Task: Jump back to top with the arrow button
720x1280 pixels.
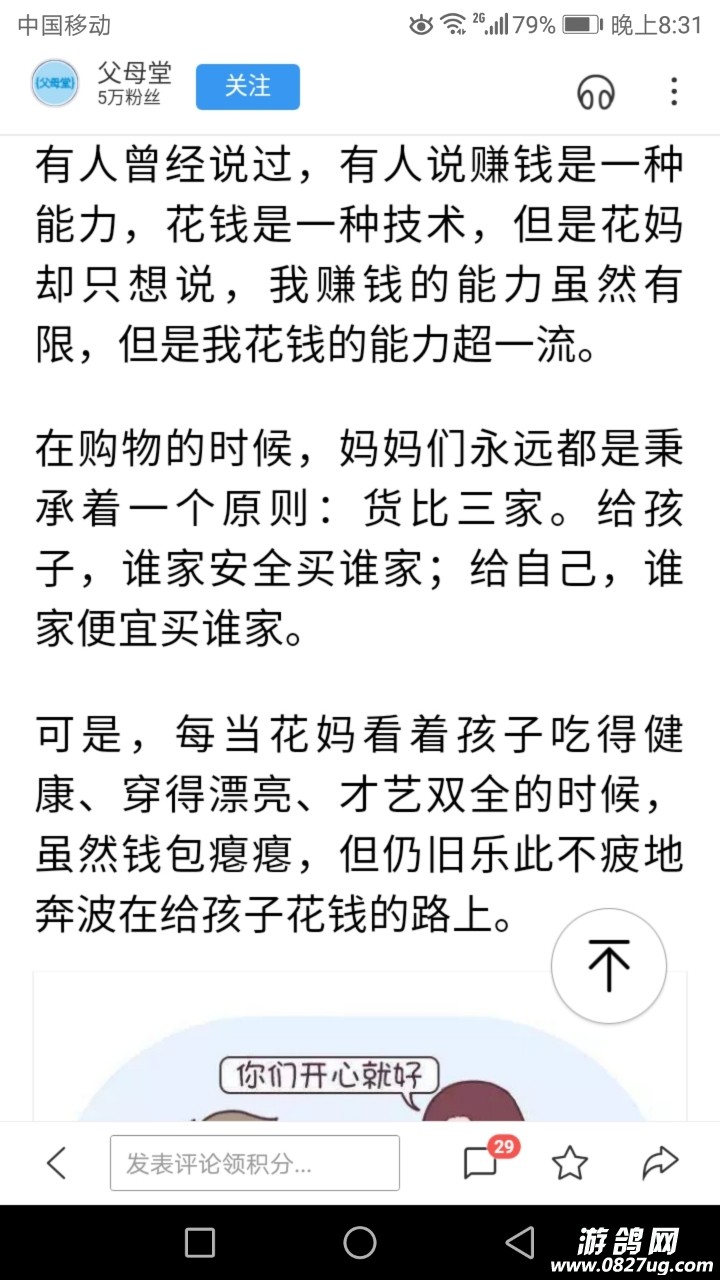Action: (x=609, y=965)
